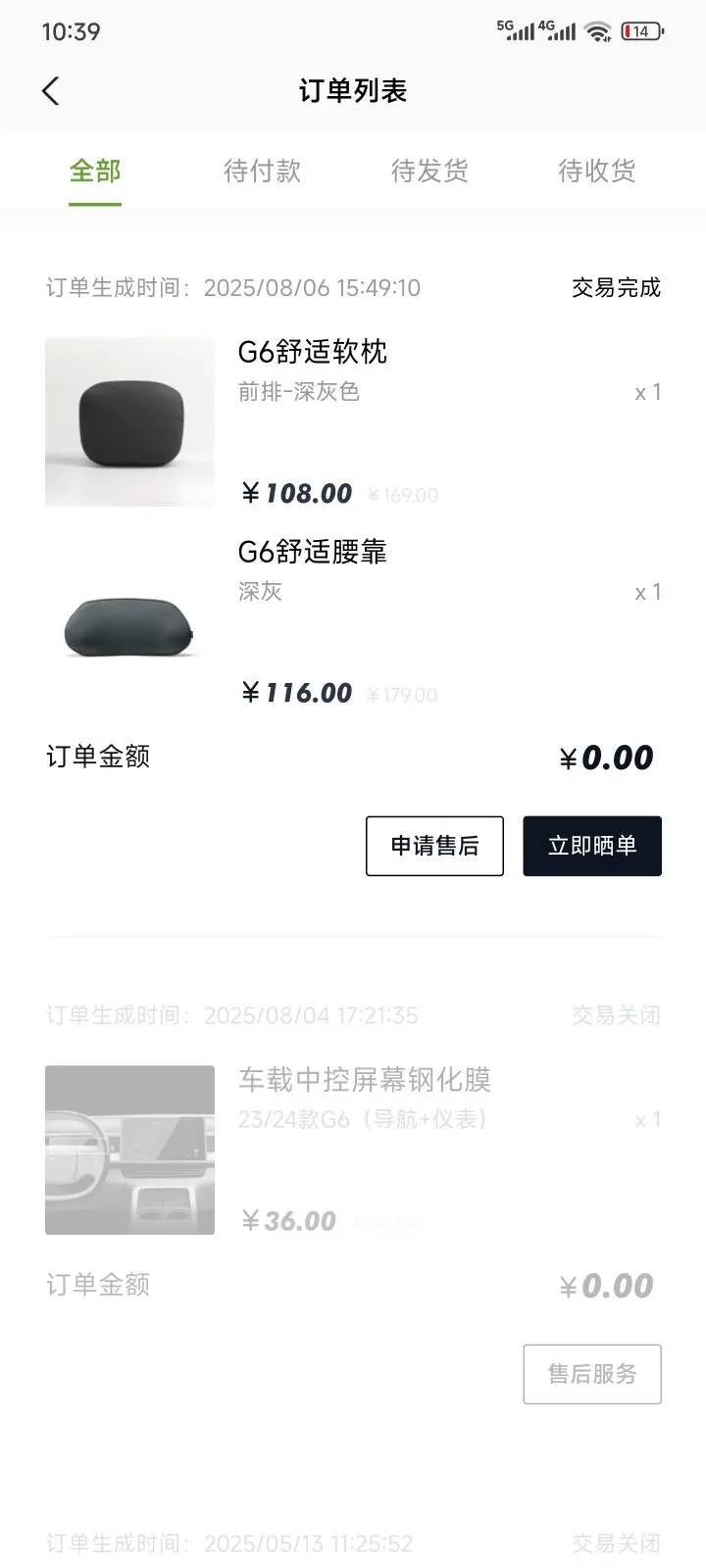Open the 车载中控屏幕钢化膜 product image
This screenshot has width=706, height=1568.
[129, 1150]
